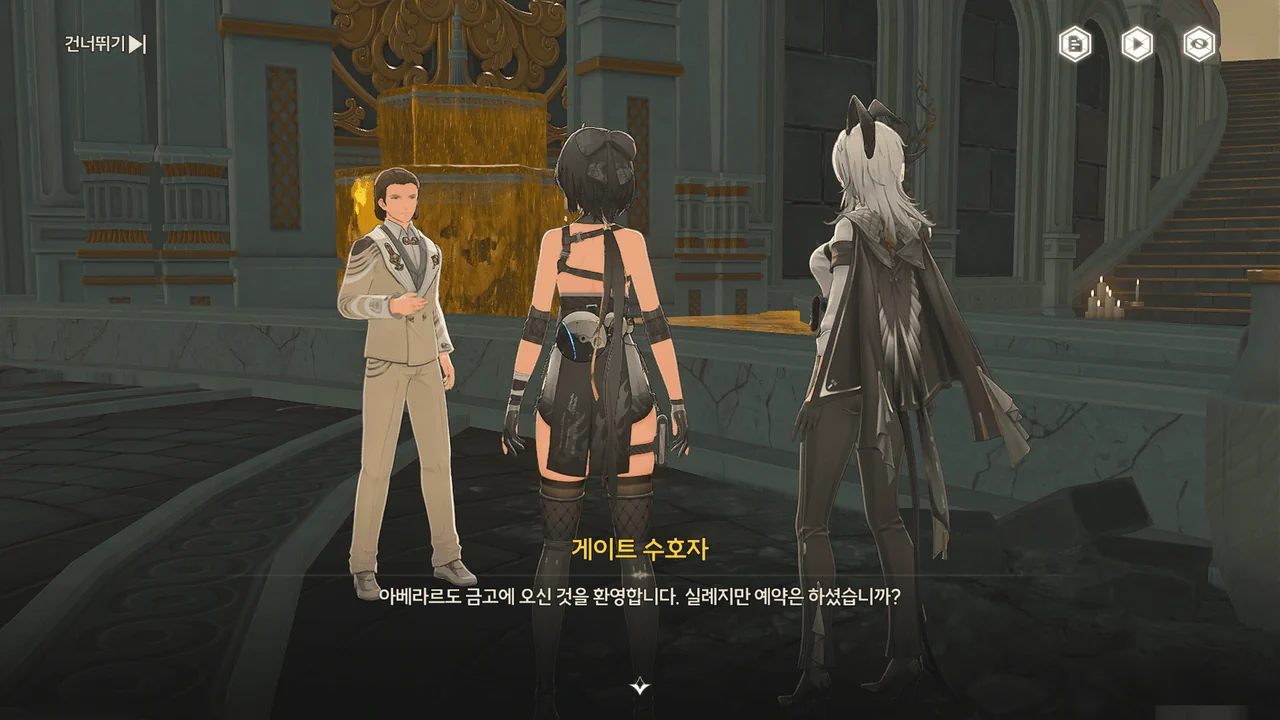Tap the 건너뛰기 skip button
Screen dimensions: 1280x720
pos(106,44)
